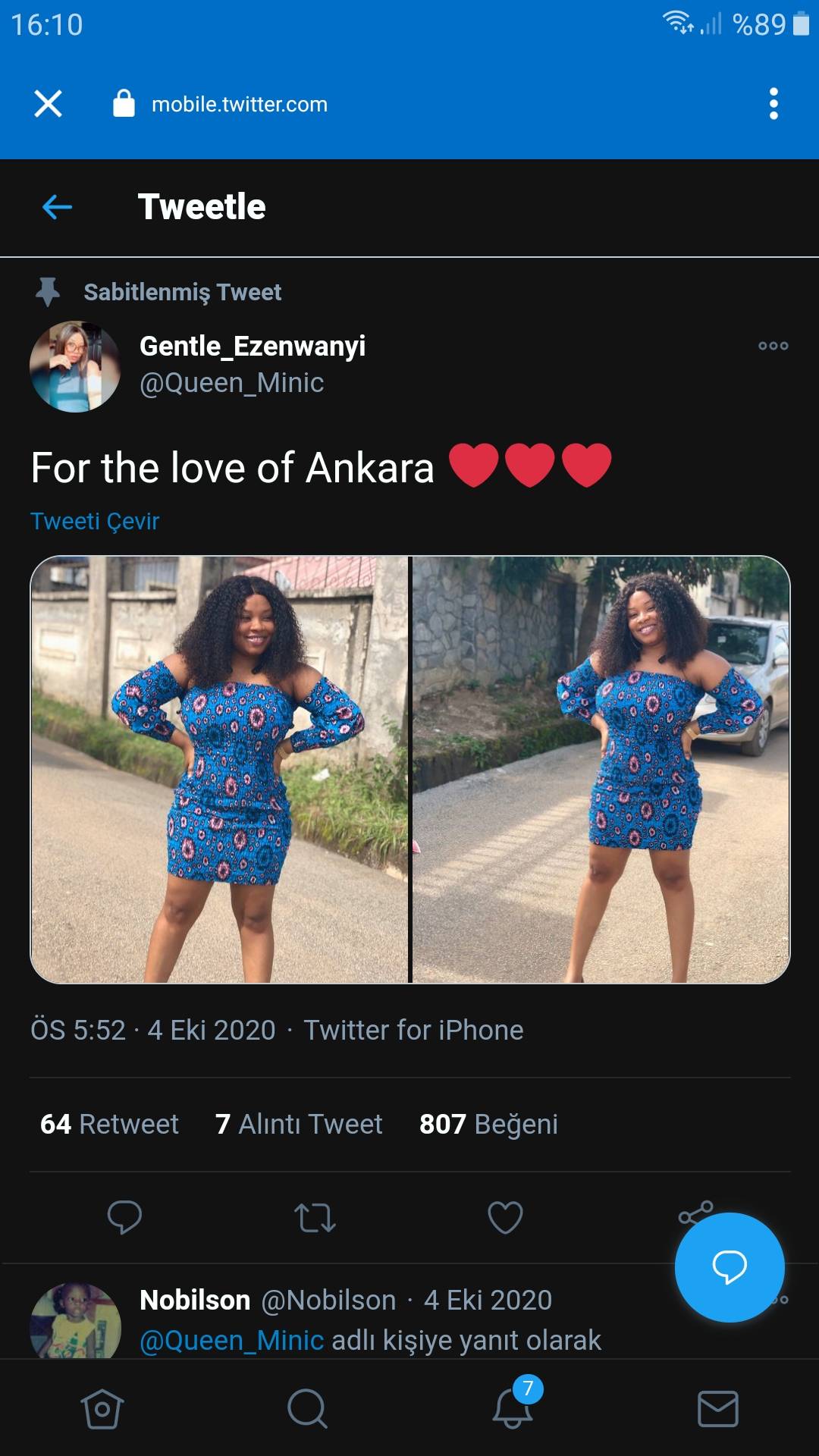The image size is (819, 1456).
Task: Like the Ankara tweet
Action: [x=505, y=1217]
